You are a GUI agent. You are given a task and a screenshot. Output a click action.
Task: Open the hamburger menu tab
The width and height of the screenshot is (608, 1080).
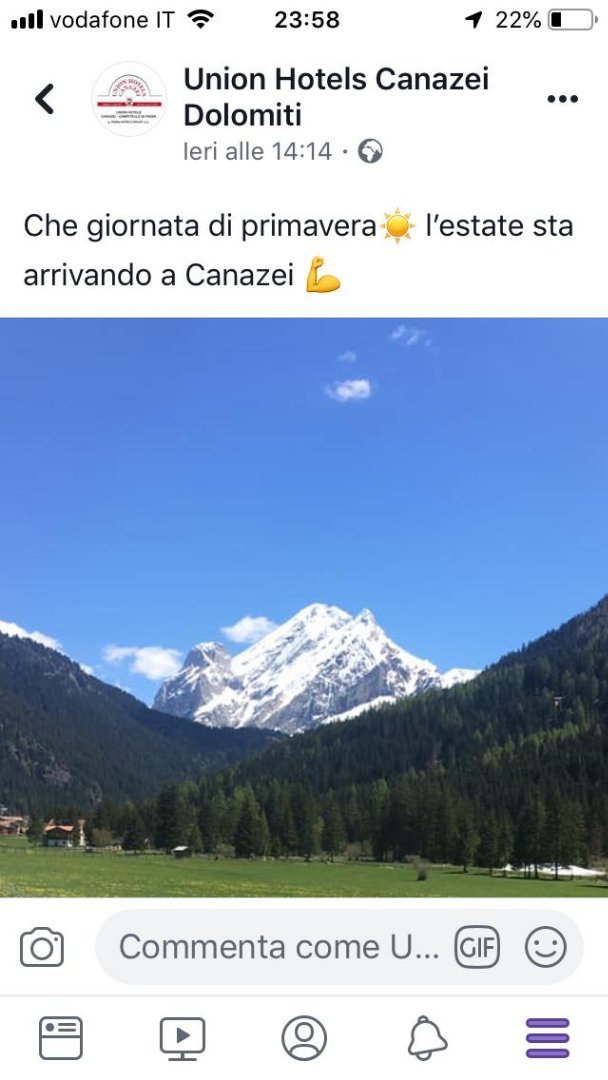547,1037
